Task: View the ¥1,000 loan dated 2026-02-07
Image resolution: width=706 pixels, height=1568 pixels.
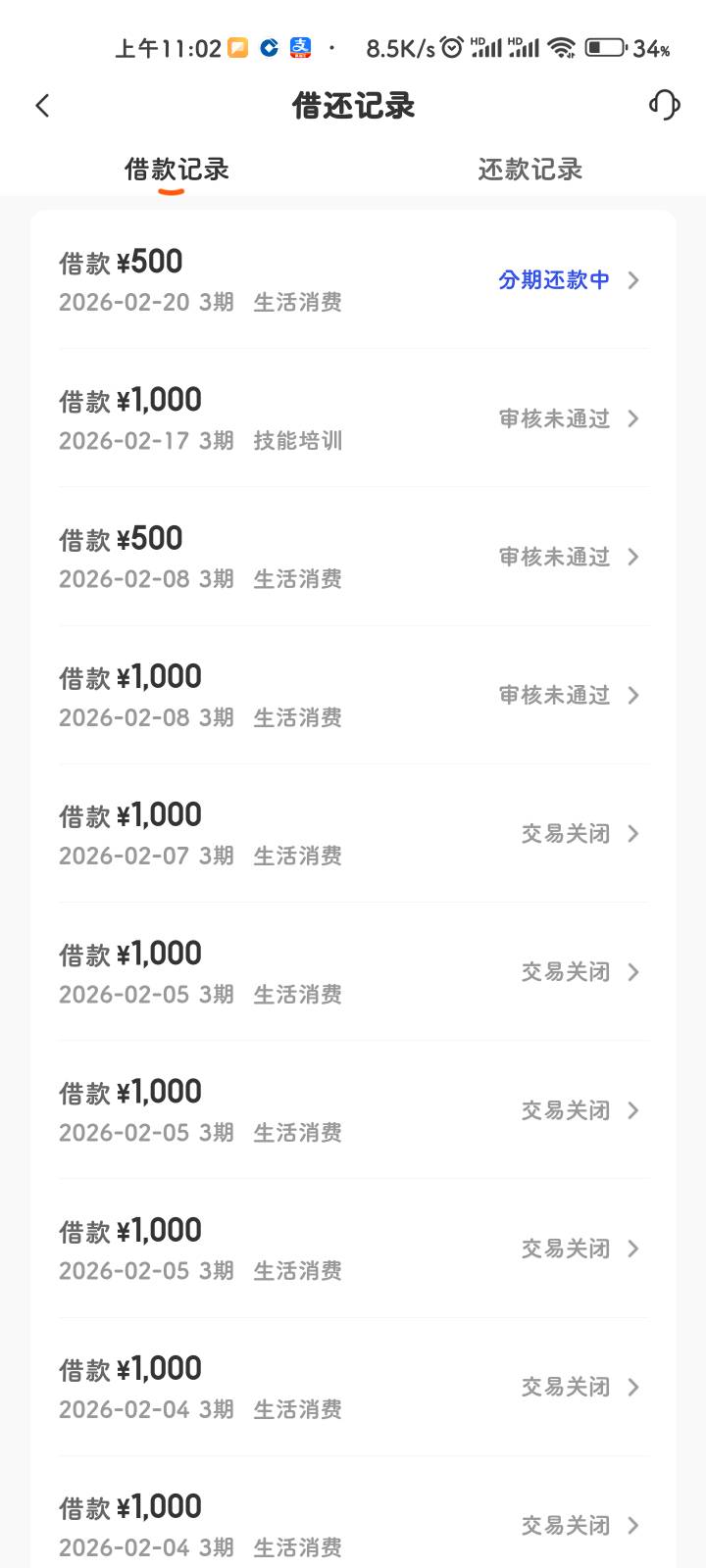Action: pos(353,833)
